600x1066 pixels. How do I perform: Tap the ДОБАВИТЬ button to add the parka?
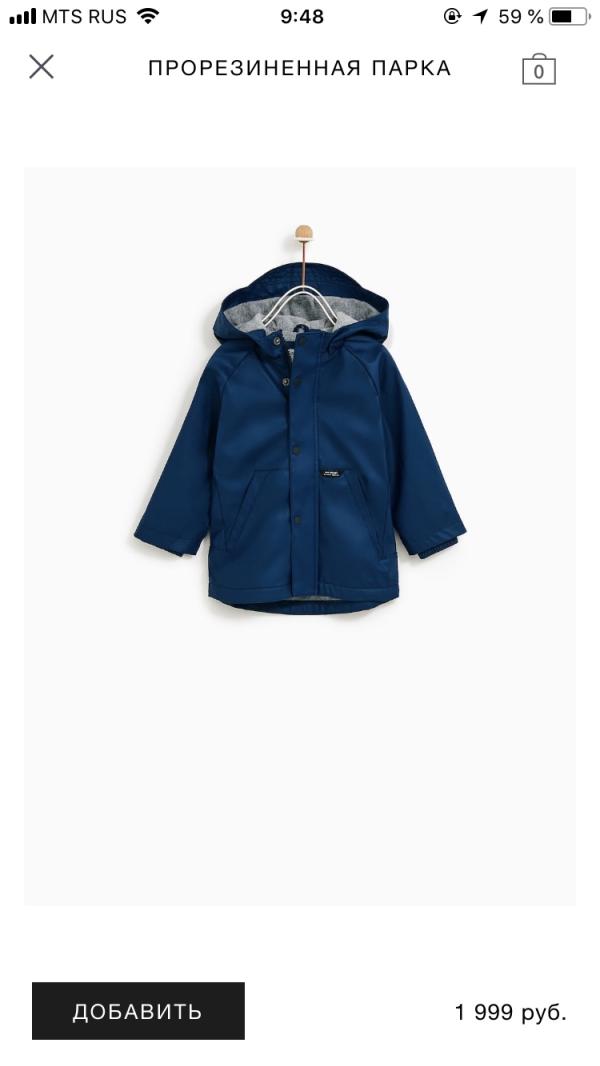[138, 1010]
